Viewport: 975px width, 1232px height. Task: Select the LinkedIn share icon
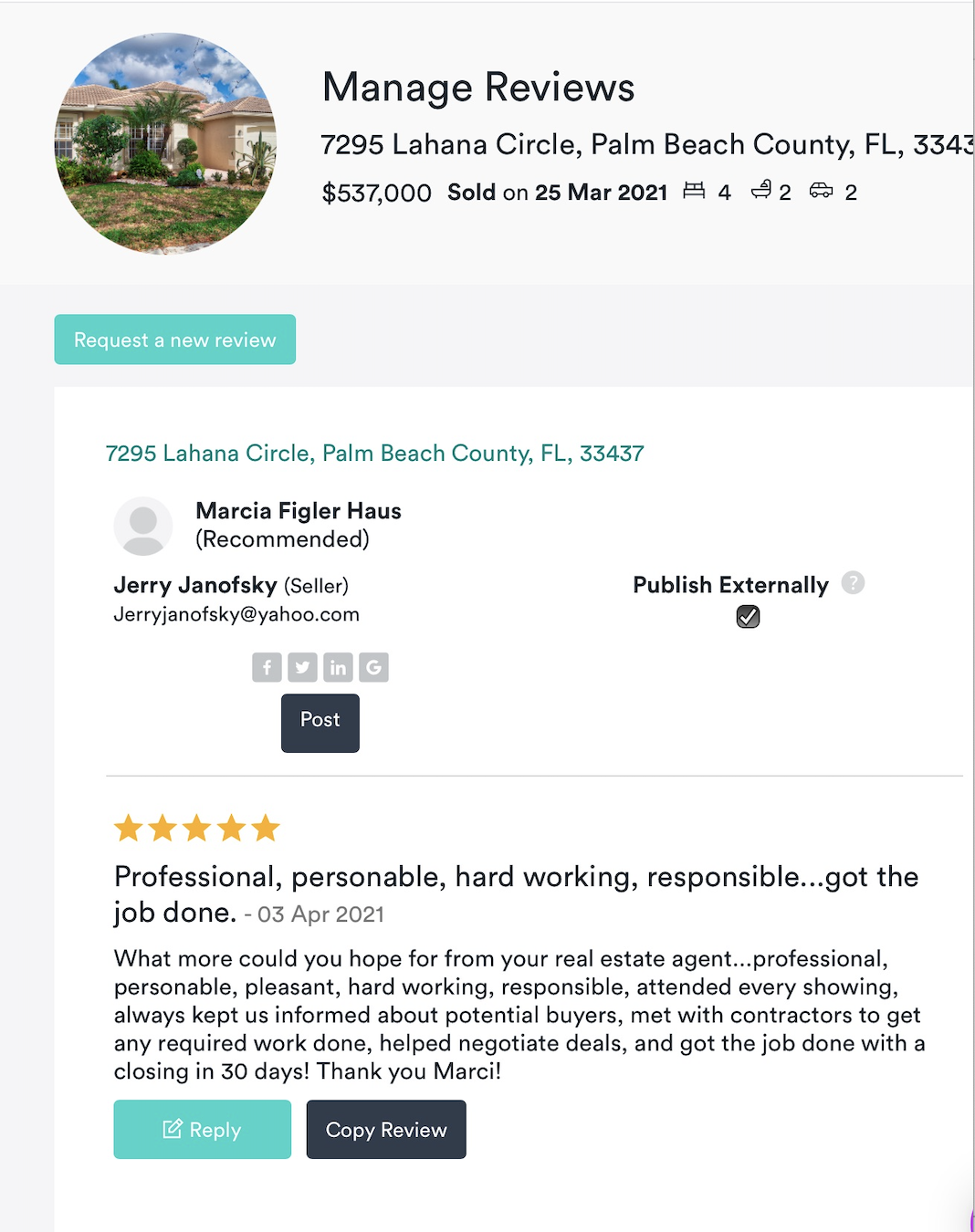(x=338, y=668)
